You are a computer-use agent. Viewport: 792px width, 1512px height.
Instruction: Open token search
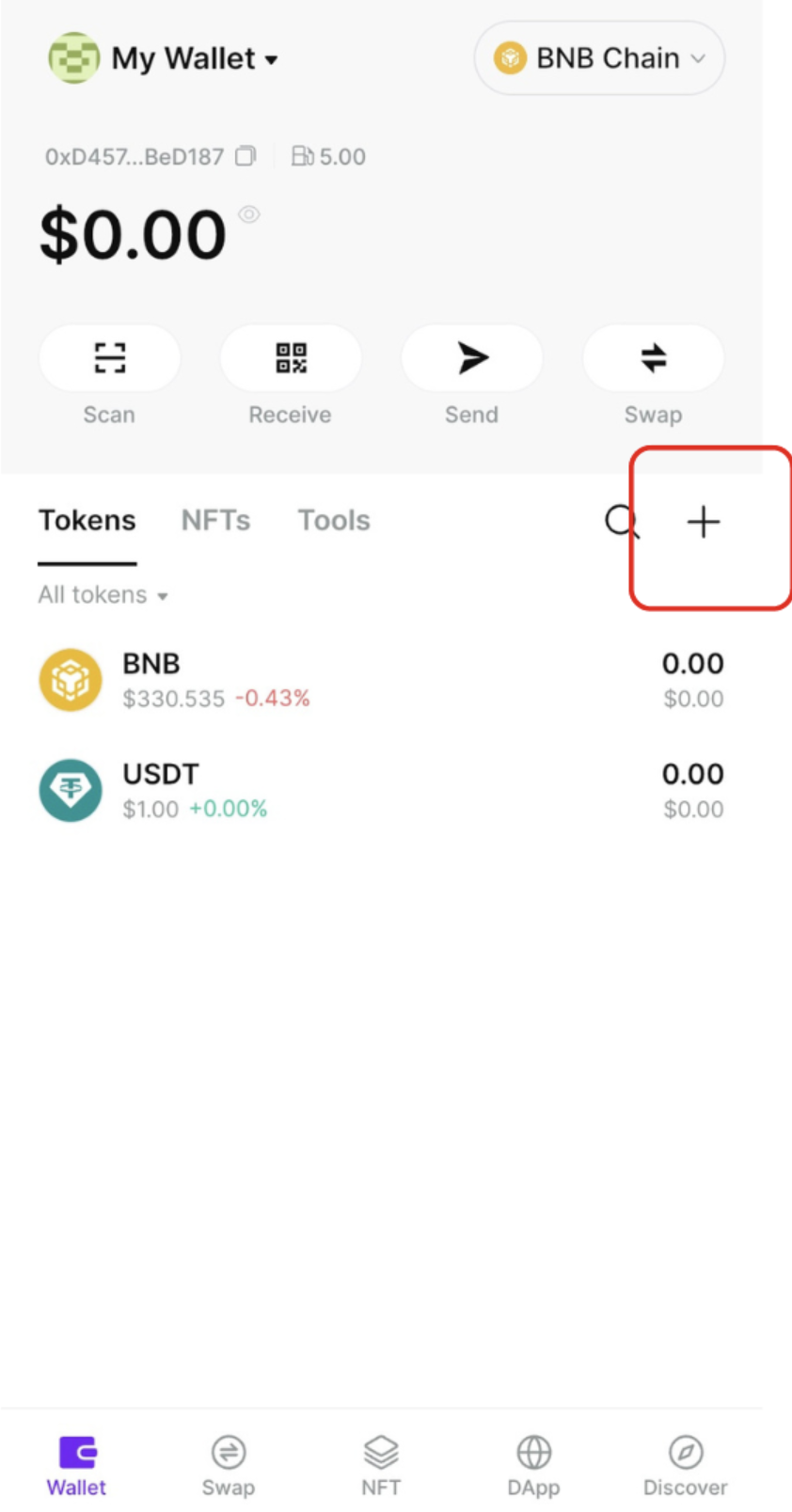click(620, 522)
